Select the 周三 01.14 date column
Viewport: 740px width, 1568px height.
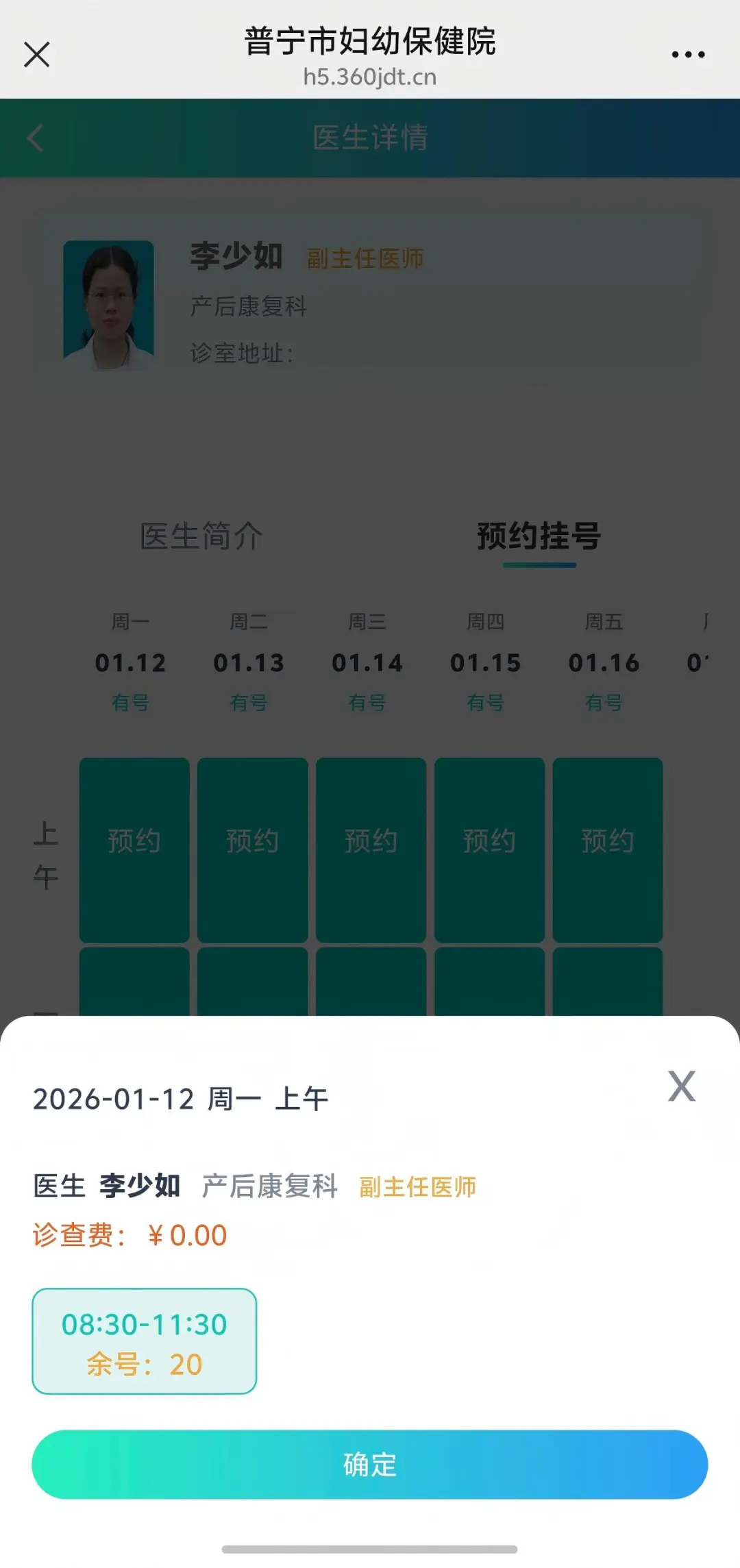(x=368, y=662)
